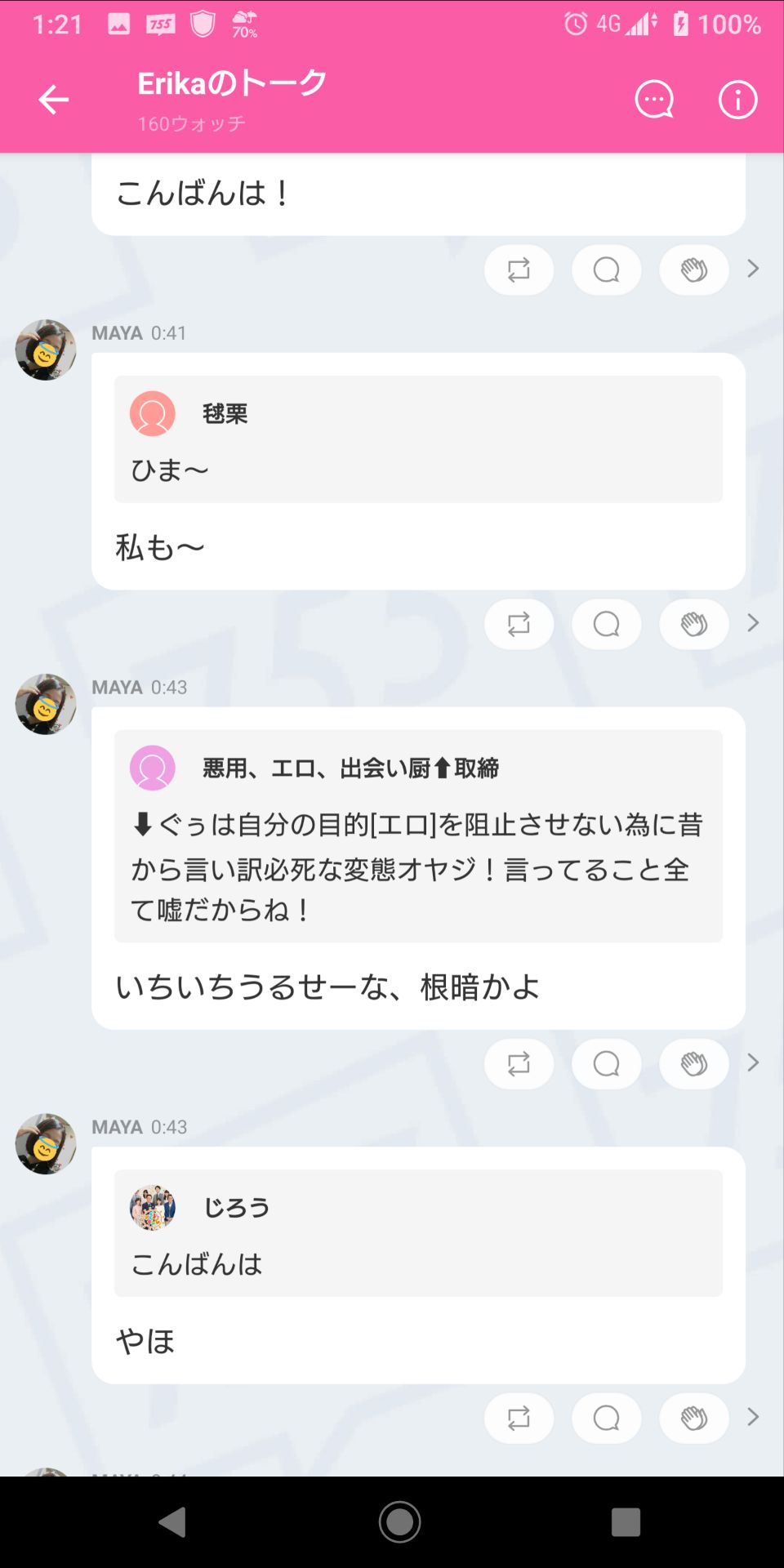Expand more actions on the 私も〜 message
The image size is (784, 1568).
coord(751,623)
